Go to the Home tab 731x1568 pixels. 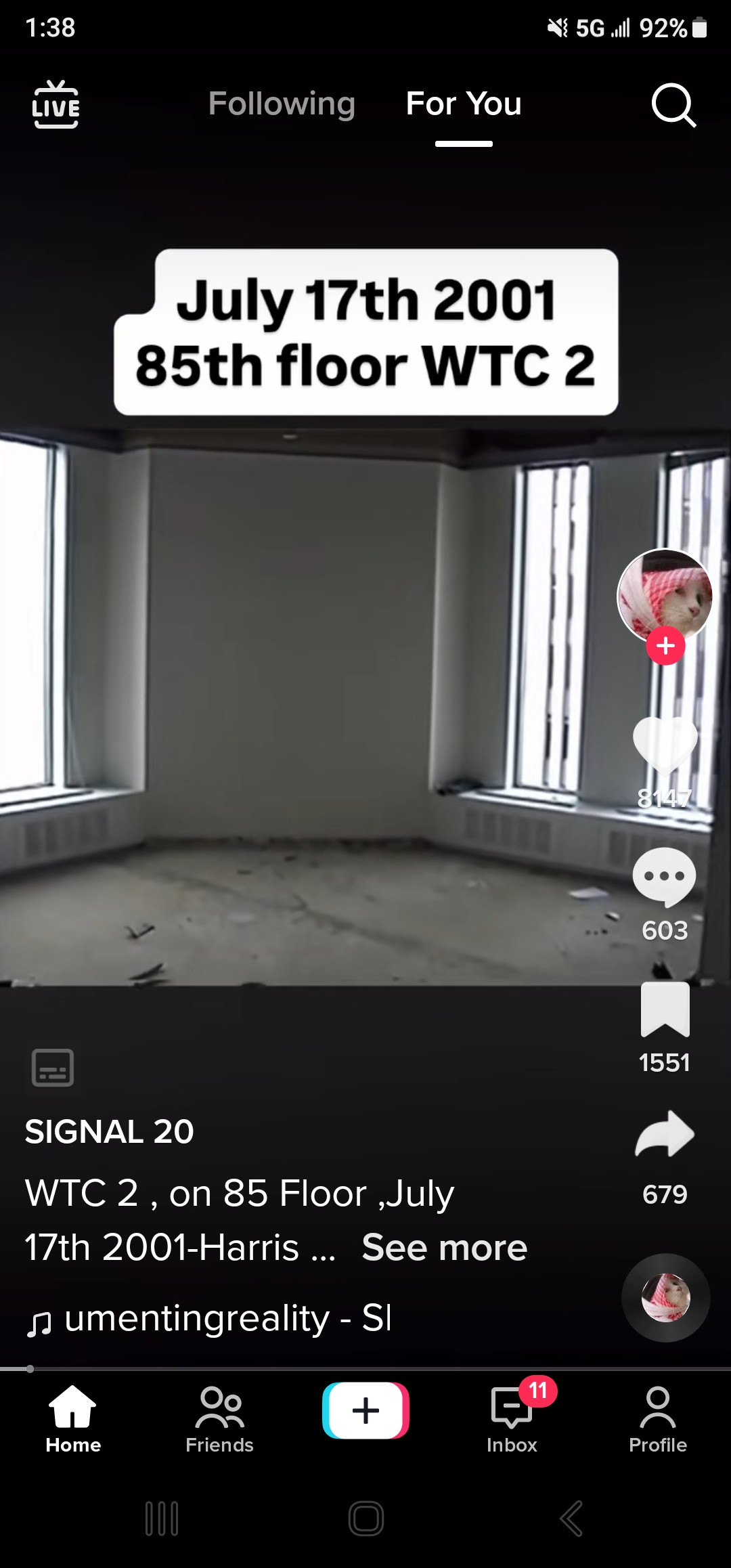coord(73,1419)
